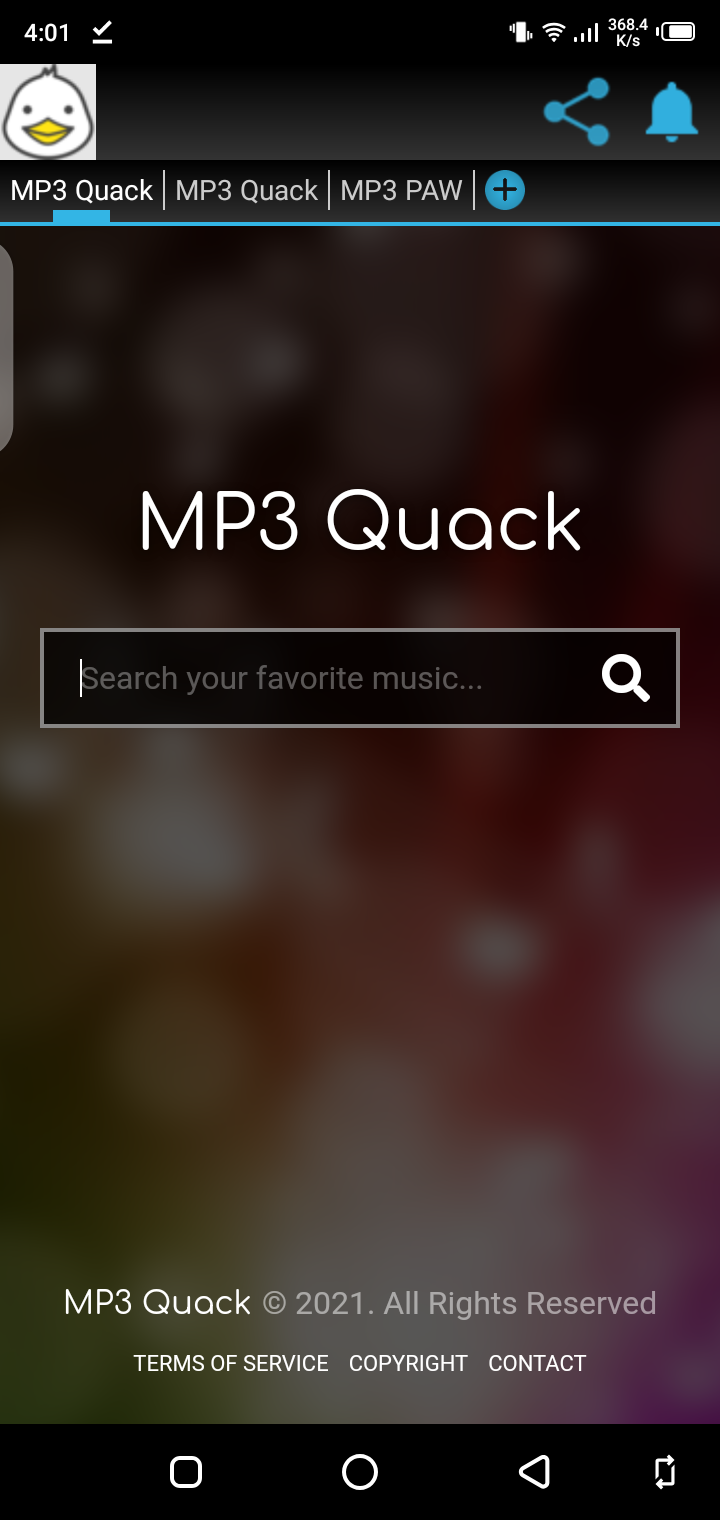View the Copyright page

[408, 1363]
